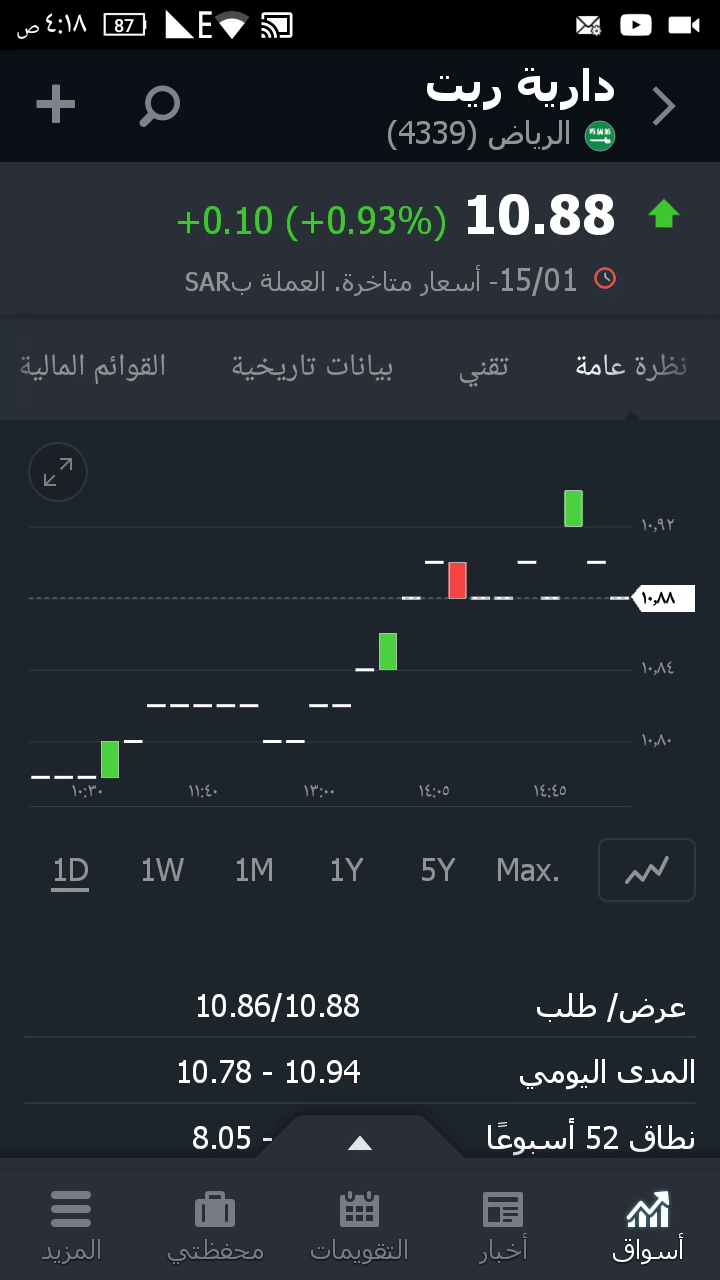
Task: Select the 1W chart range
Action: [162, 871]
